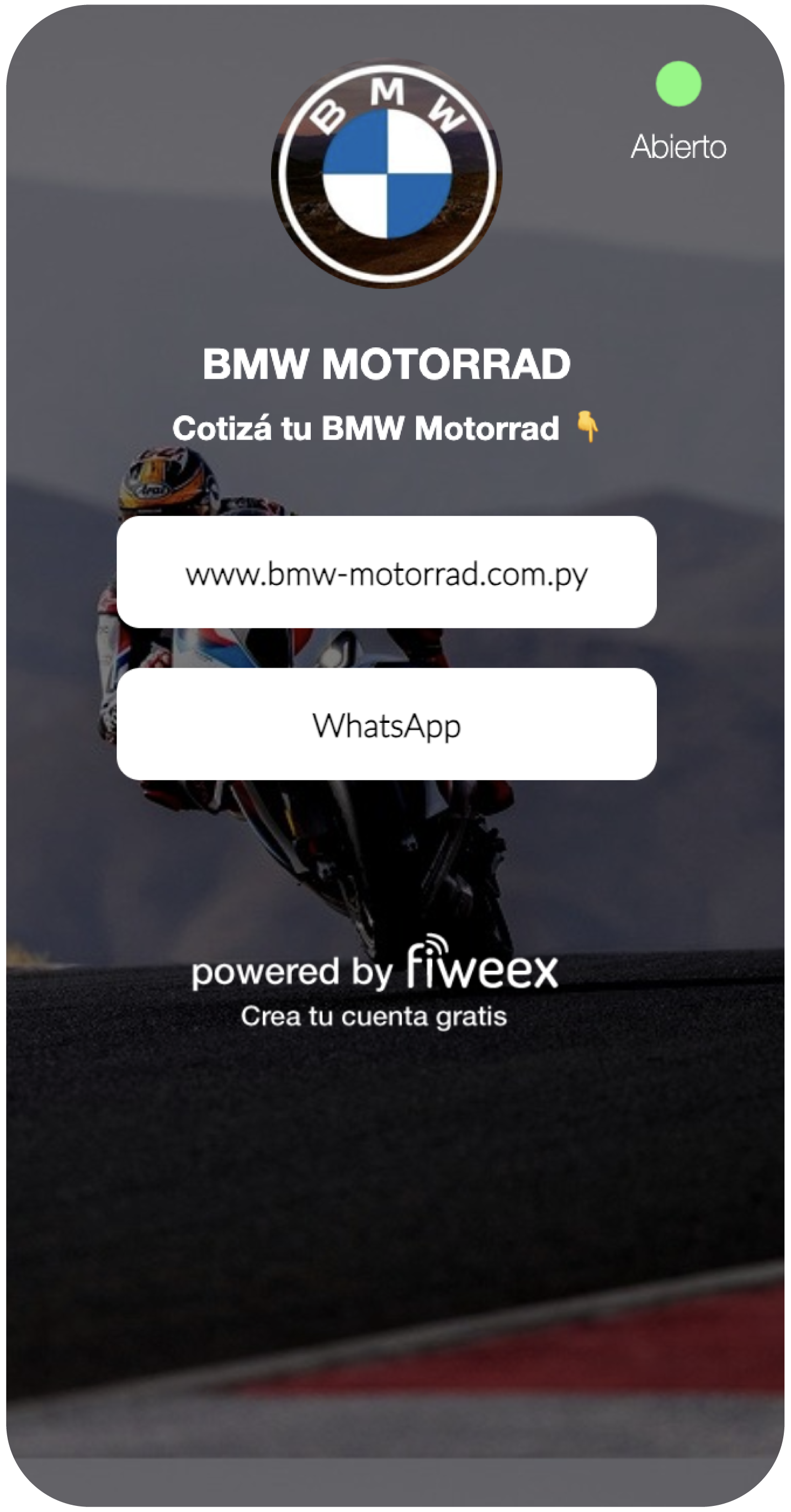Open the www.bmw-motorrad.com.py link button
The height and width of the screenshot is (1512, 791).
386,572
